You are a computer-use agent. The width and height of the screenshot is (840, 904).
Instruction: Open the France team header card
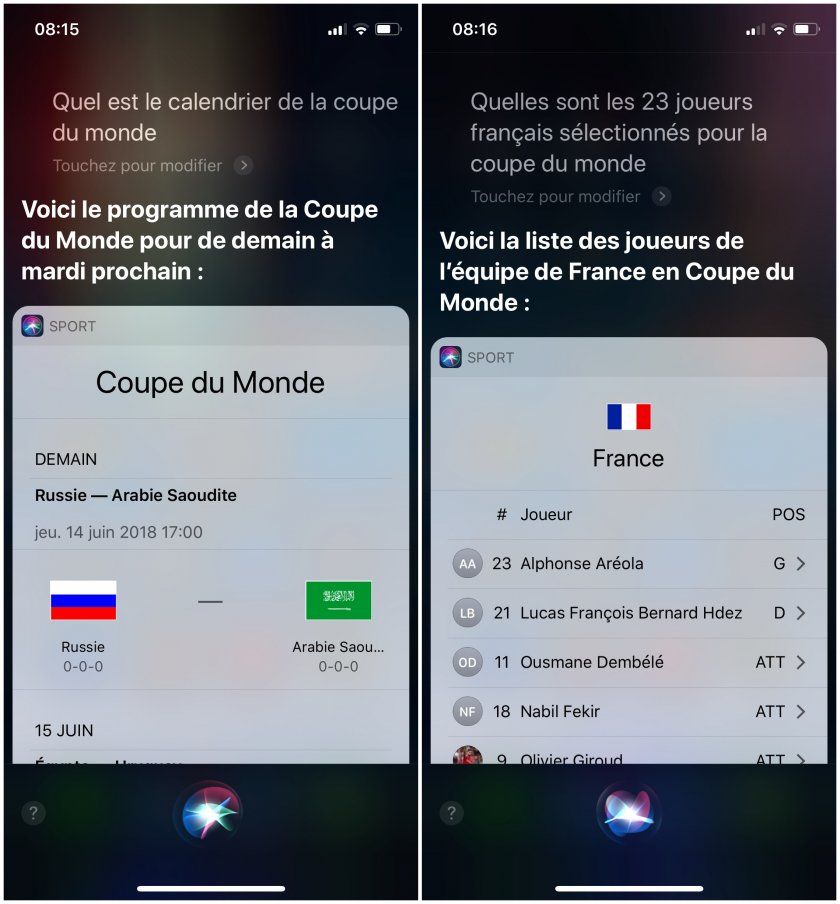click(x=628, y=437)
